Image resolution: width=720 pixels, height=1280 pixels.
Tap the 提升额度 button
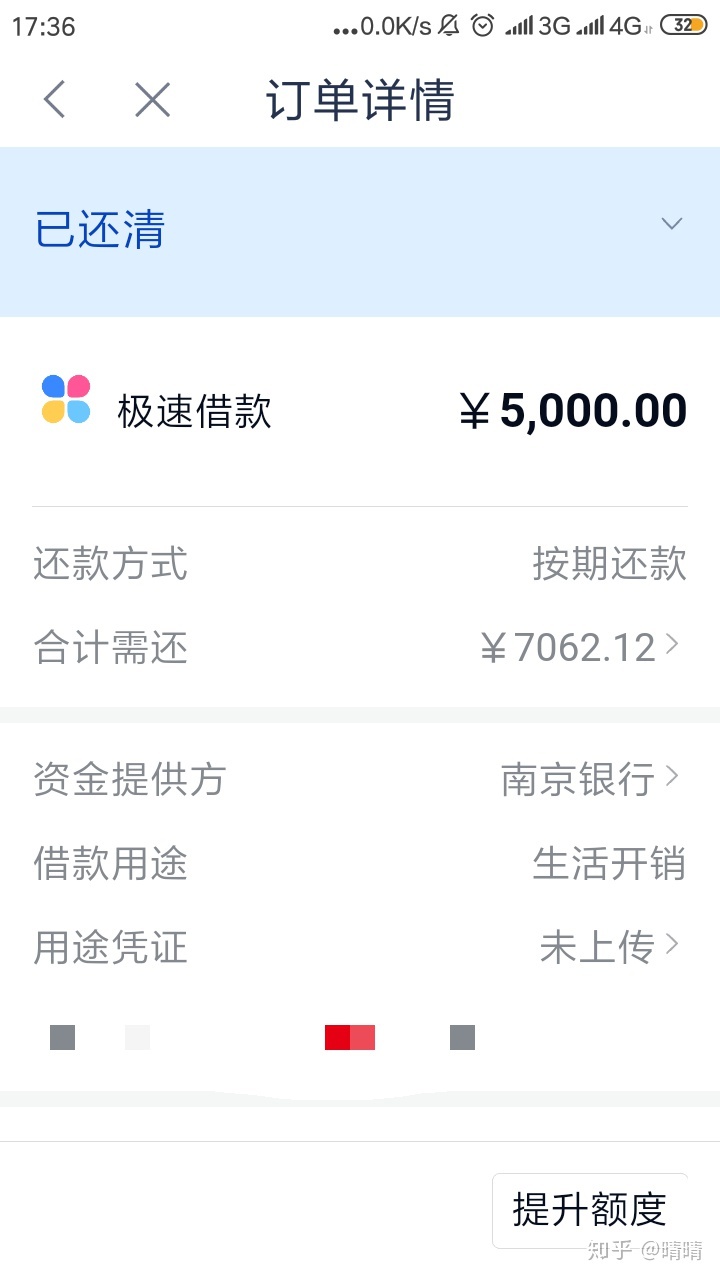(x=590, y=1210)
